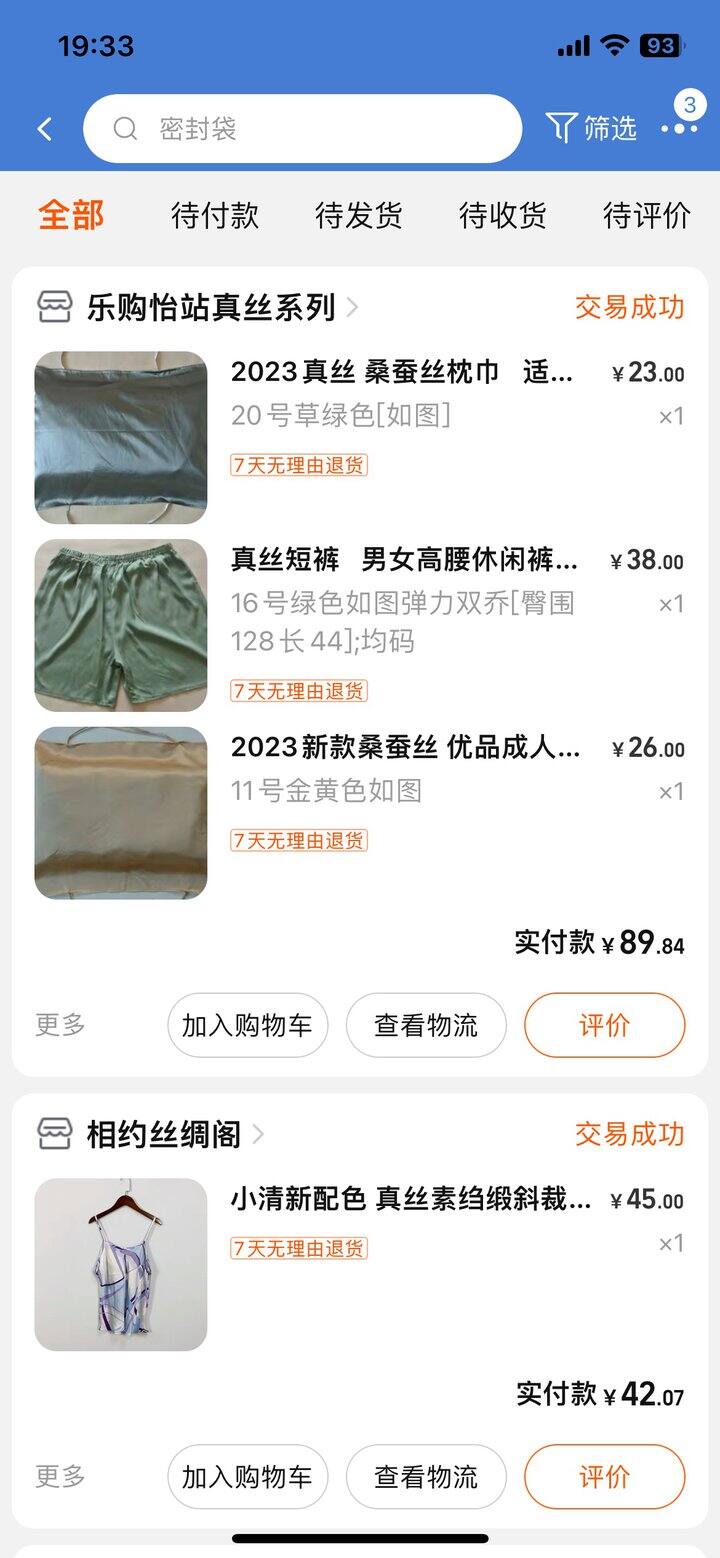
Task: Switch to the 待发货 tab
Action: coord(359,215)
